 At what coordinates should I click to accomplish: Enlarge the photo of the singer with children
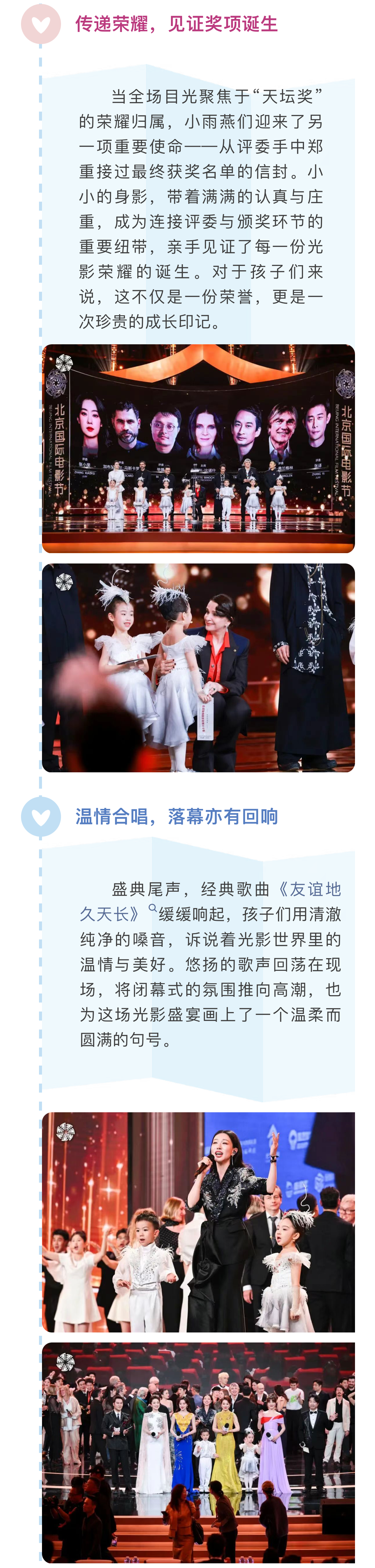pos(198,1222)
